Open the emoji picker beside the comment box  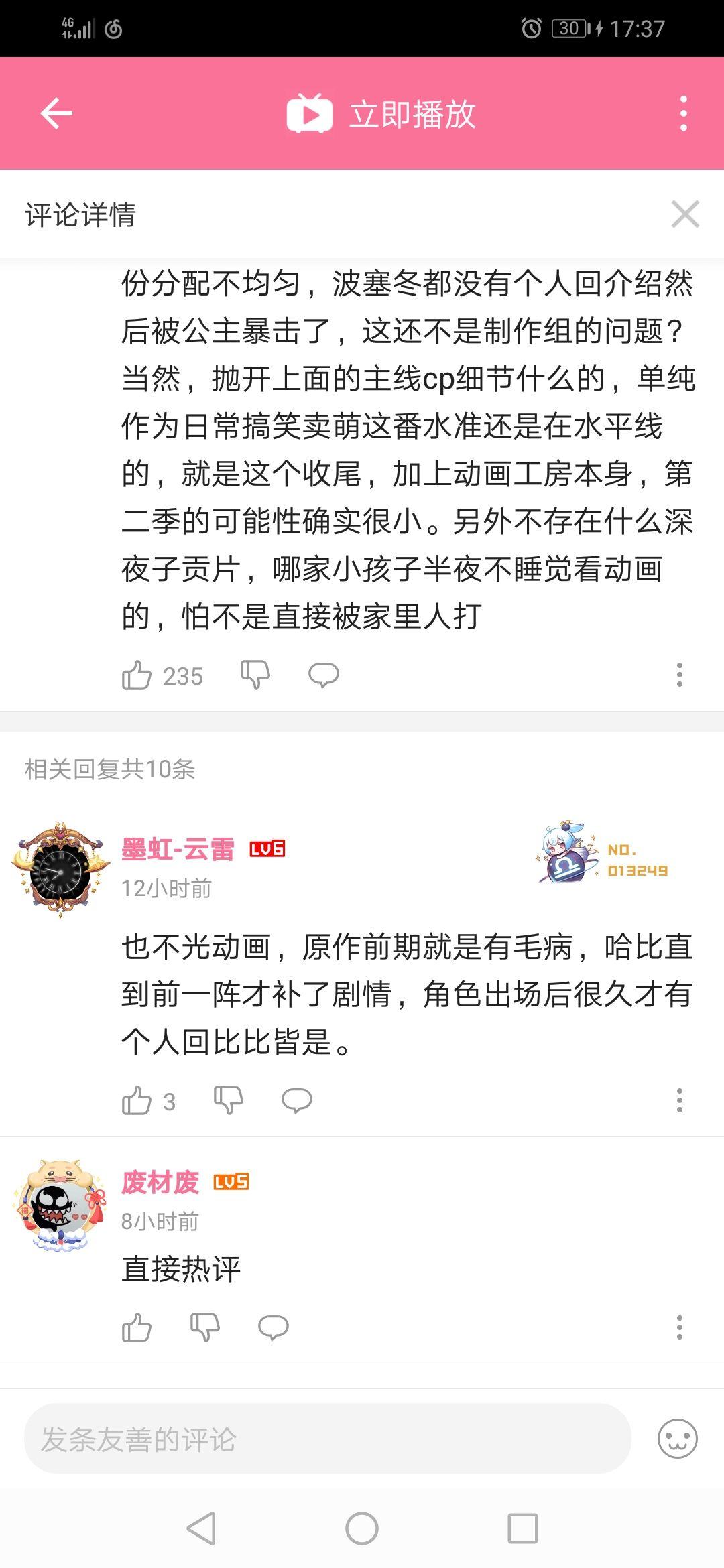[677, 1439]
